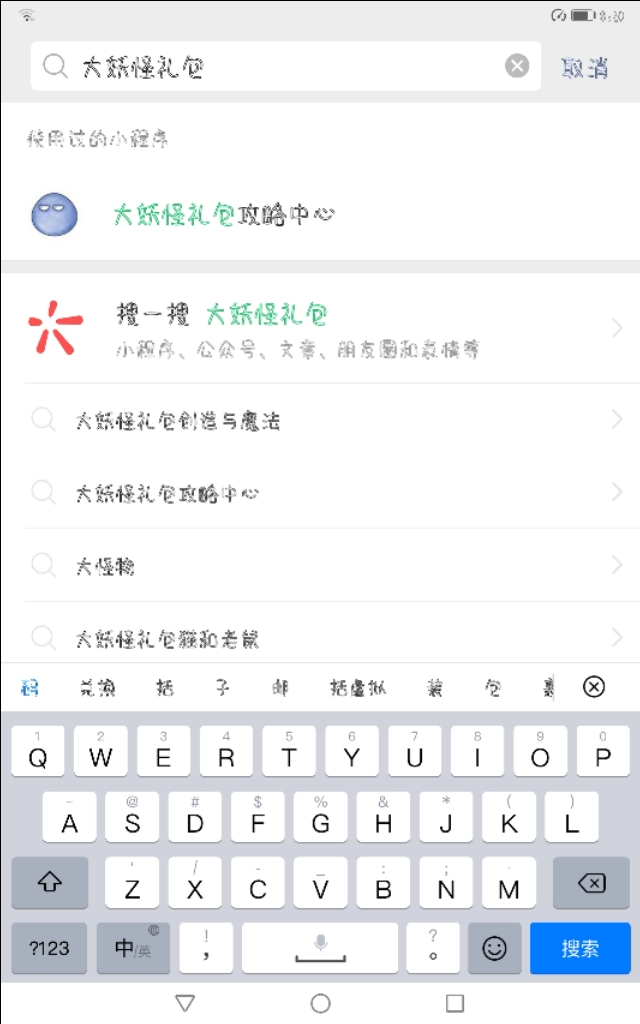Open 搜一搜 大妖怪礼包 search
Viewport: 640px width, 1024px height.
click(320, 330)
